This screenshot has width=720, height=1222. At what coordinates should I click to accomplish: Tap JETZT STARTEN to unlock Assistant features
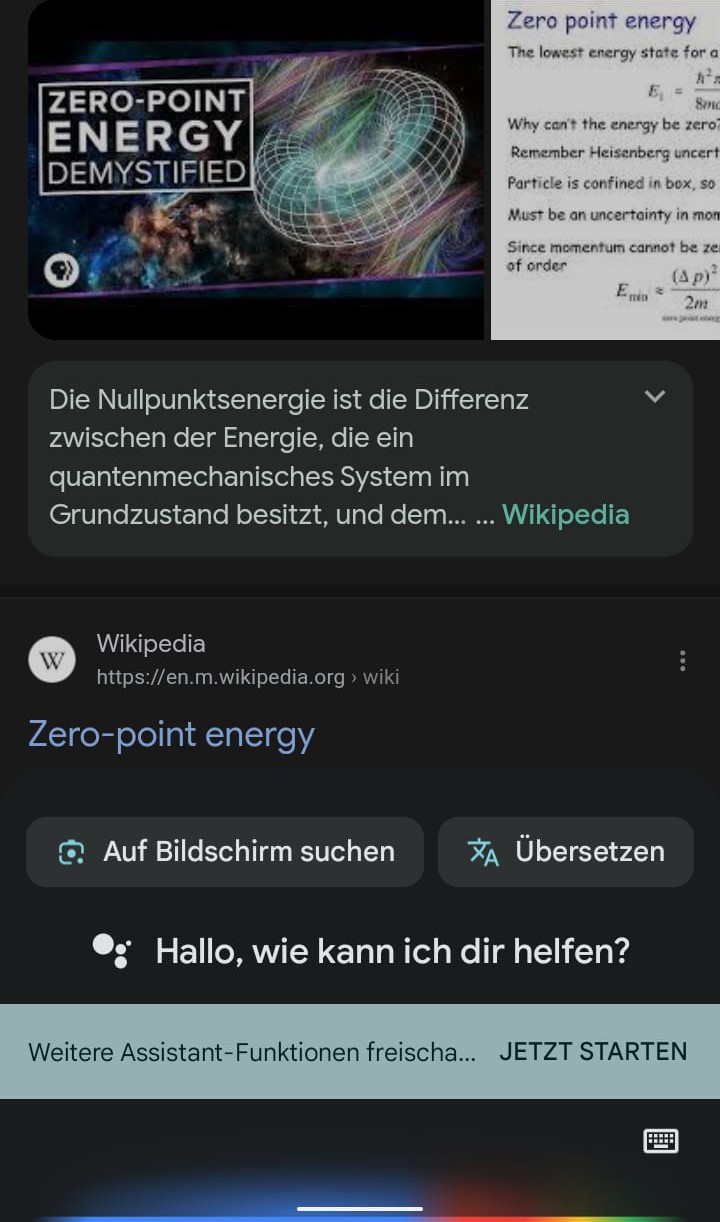593,1052
